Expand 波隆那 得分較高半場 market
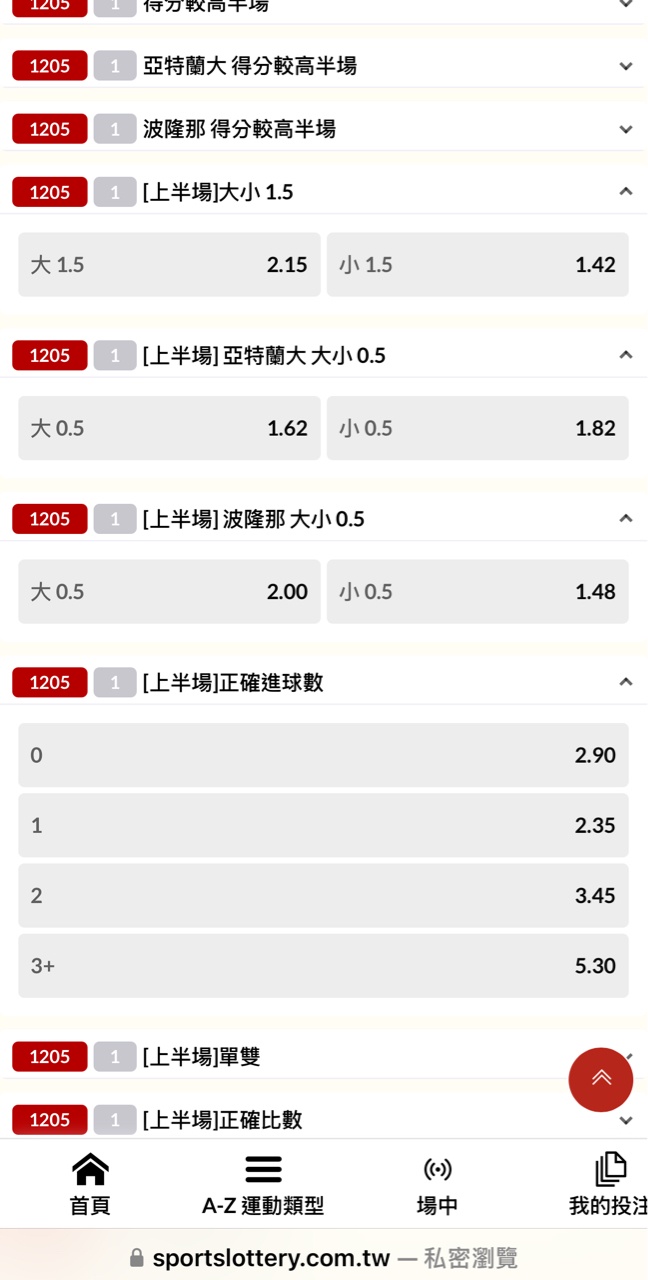The height and width of the screenshot is (1280, 648). click(625, 129)
